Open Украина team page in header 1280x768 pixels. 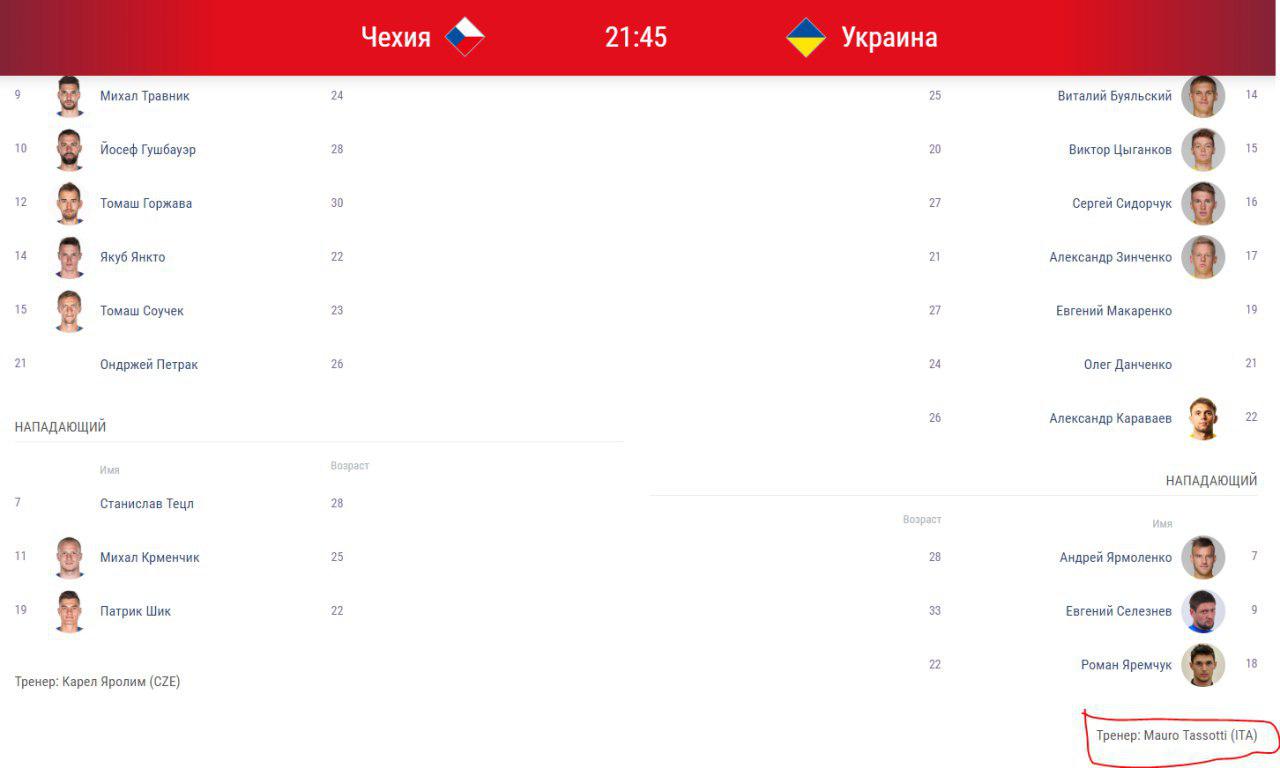coord(888,38)
